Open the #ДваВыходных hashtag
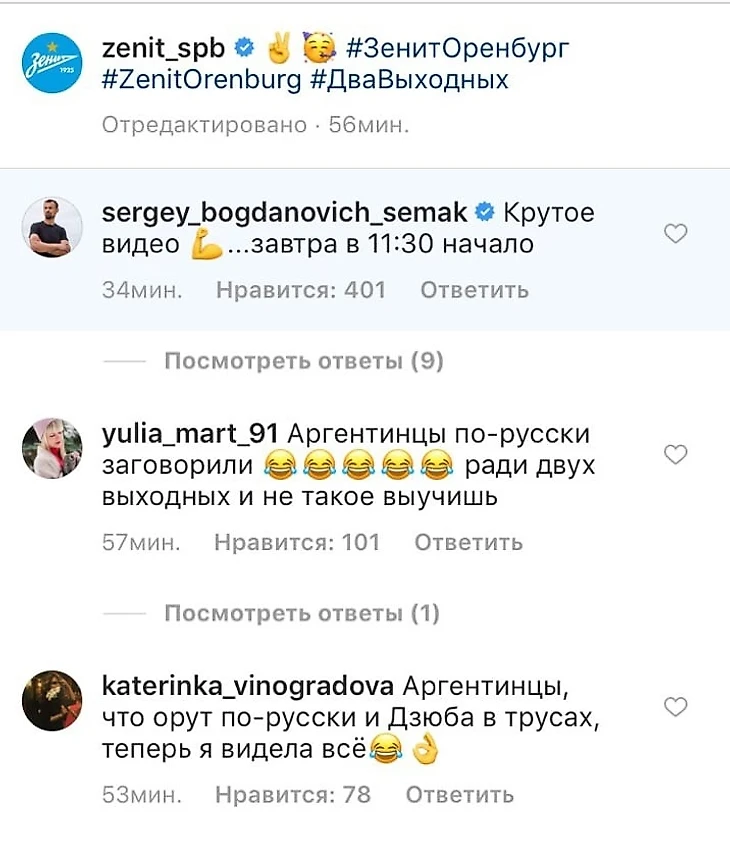The image size is (730, 851). [409, 80]
